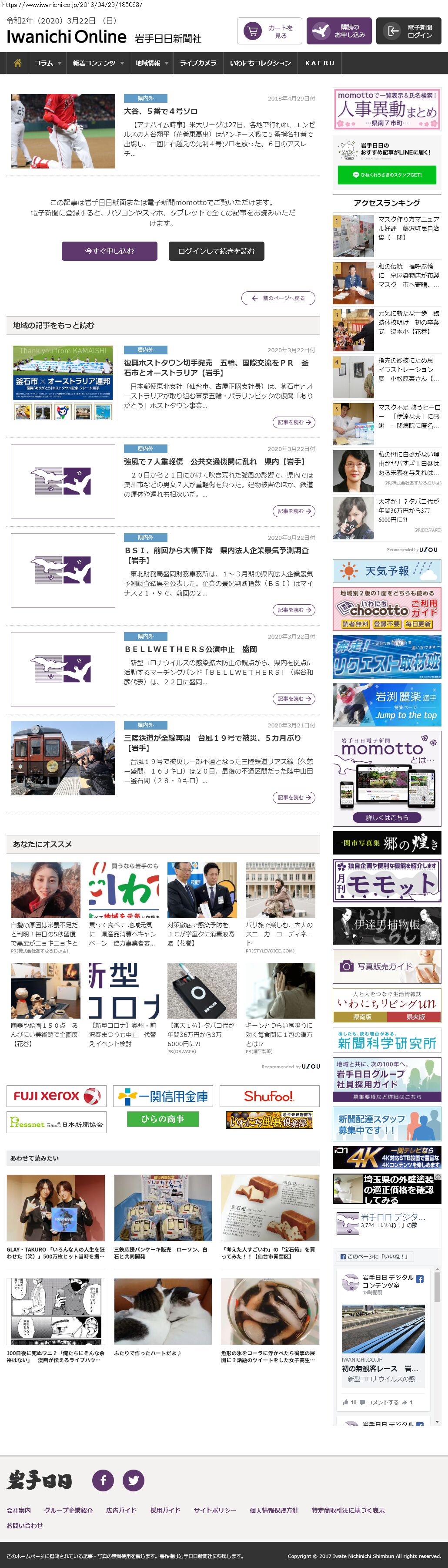The image size is (448, 1568).
Task: Visit the Twitter icon in footer
Action: pos(133,1480)
